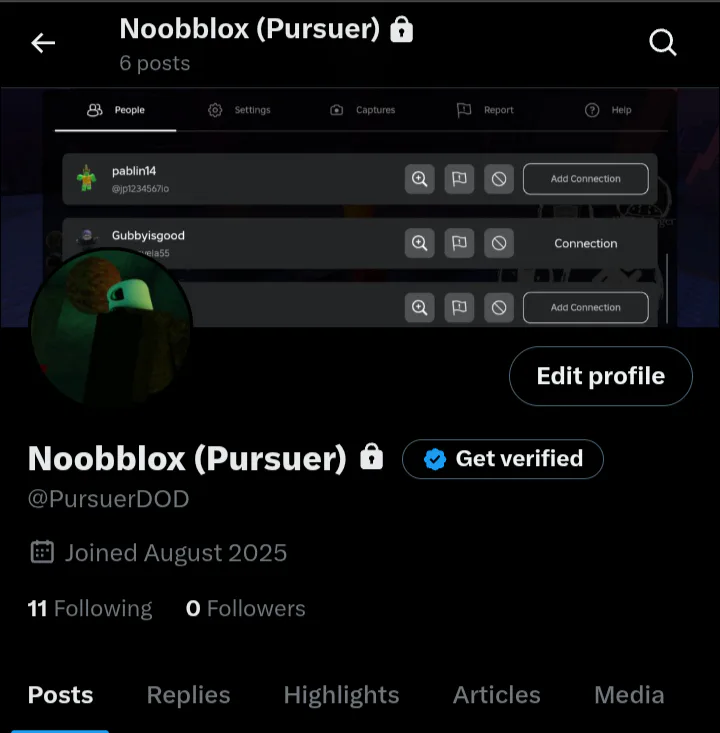Switch to the Highlights tab
The width and height of the screenshot is (720, 733).
pyautogui.click(x=341, y=695)
